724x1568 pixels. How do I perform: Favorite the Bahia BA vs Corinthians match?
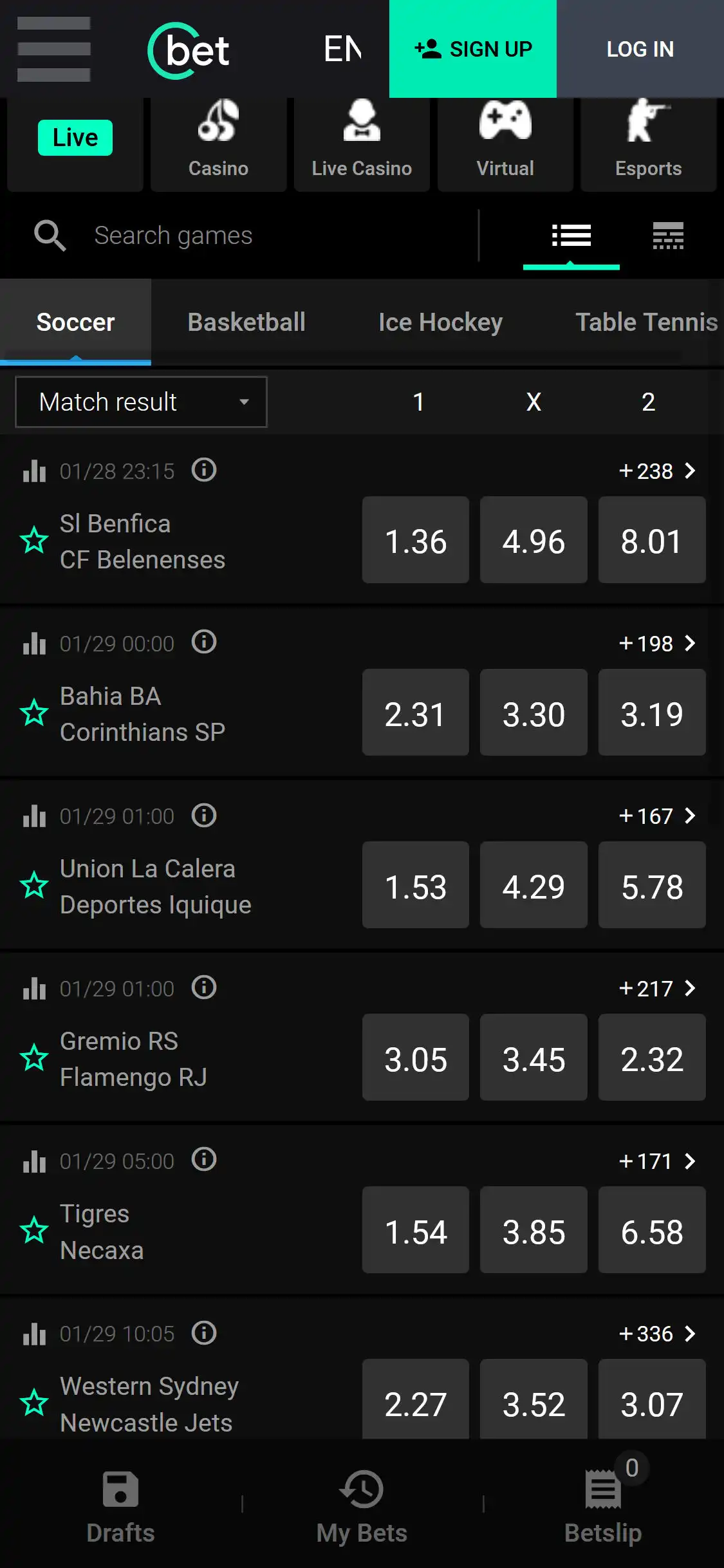coord(34,713)
